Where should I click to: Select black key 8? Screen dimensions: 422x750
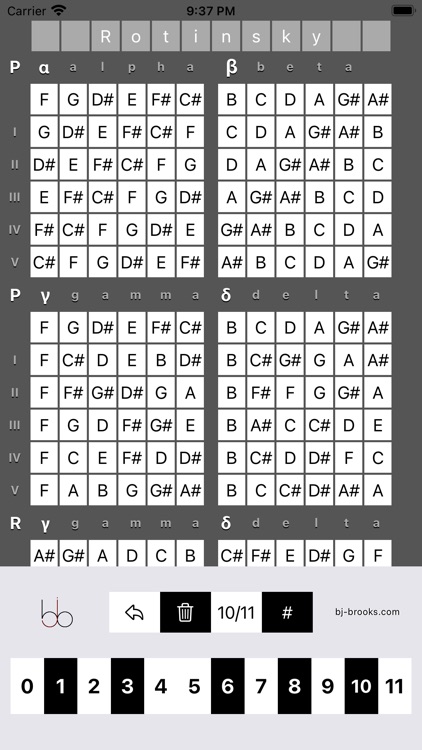[295, 686]
